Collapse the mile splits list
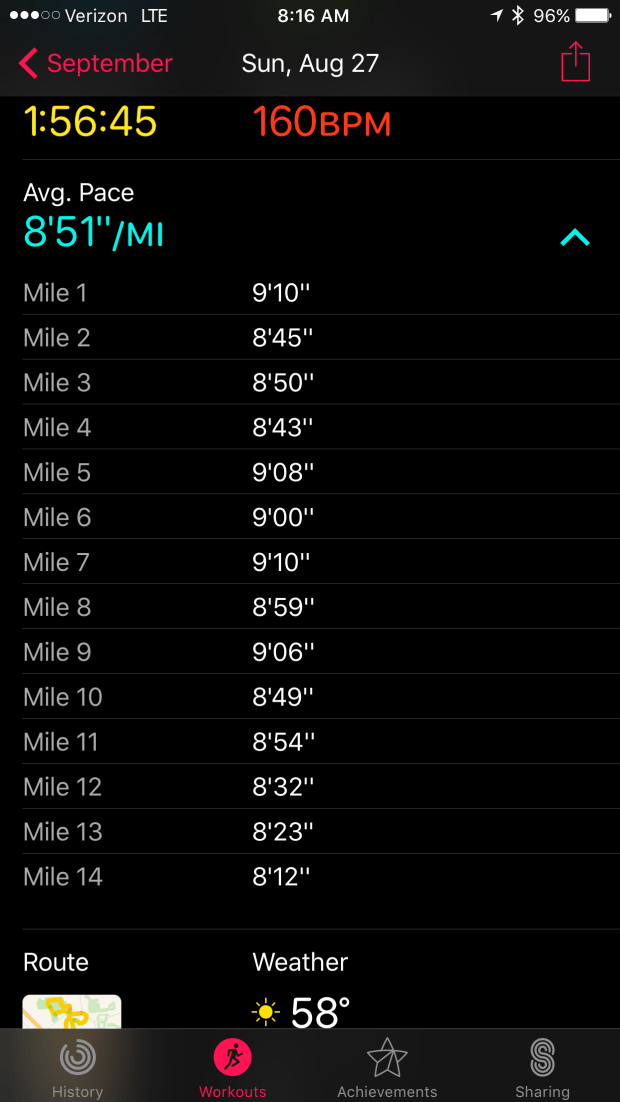Screen dimensions: 620x1102 click(x=575, y=238)
